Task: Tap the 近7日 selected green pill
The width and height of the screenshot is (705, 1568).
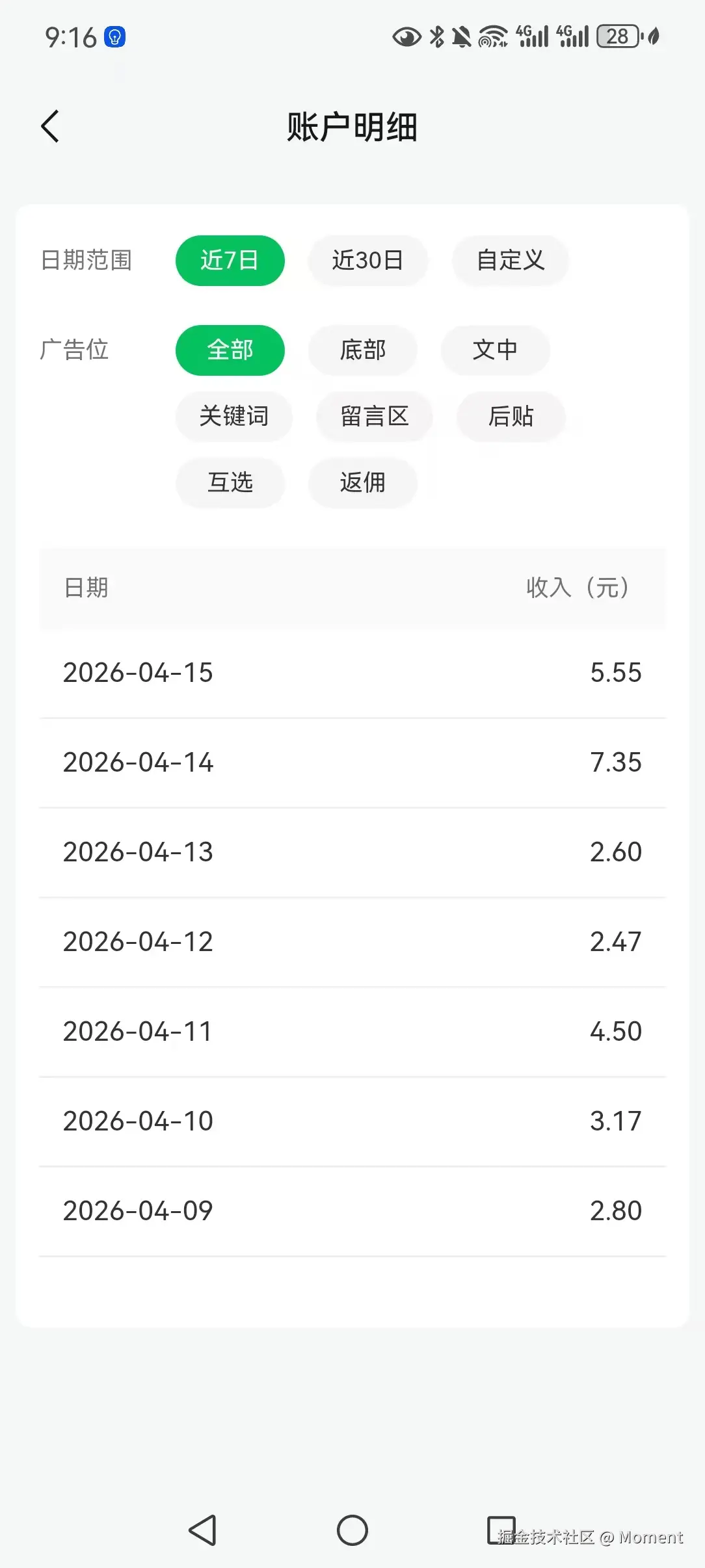Action: (230, 260)
